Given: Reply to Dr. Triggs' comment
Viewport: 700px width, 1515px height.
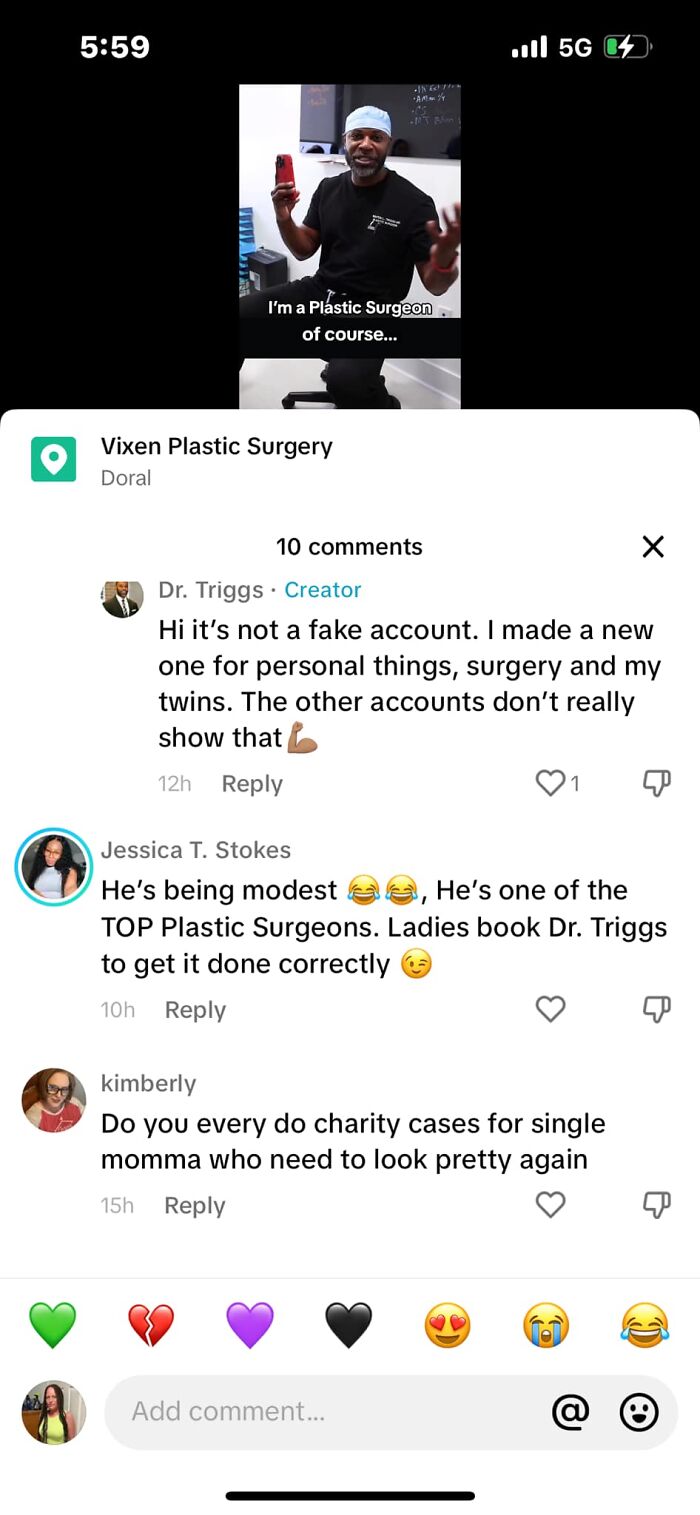Looking at the screenshot, I should [x=252, y=784].
